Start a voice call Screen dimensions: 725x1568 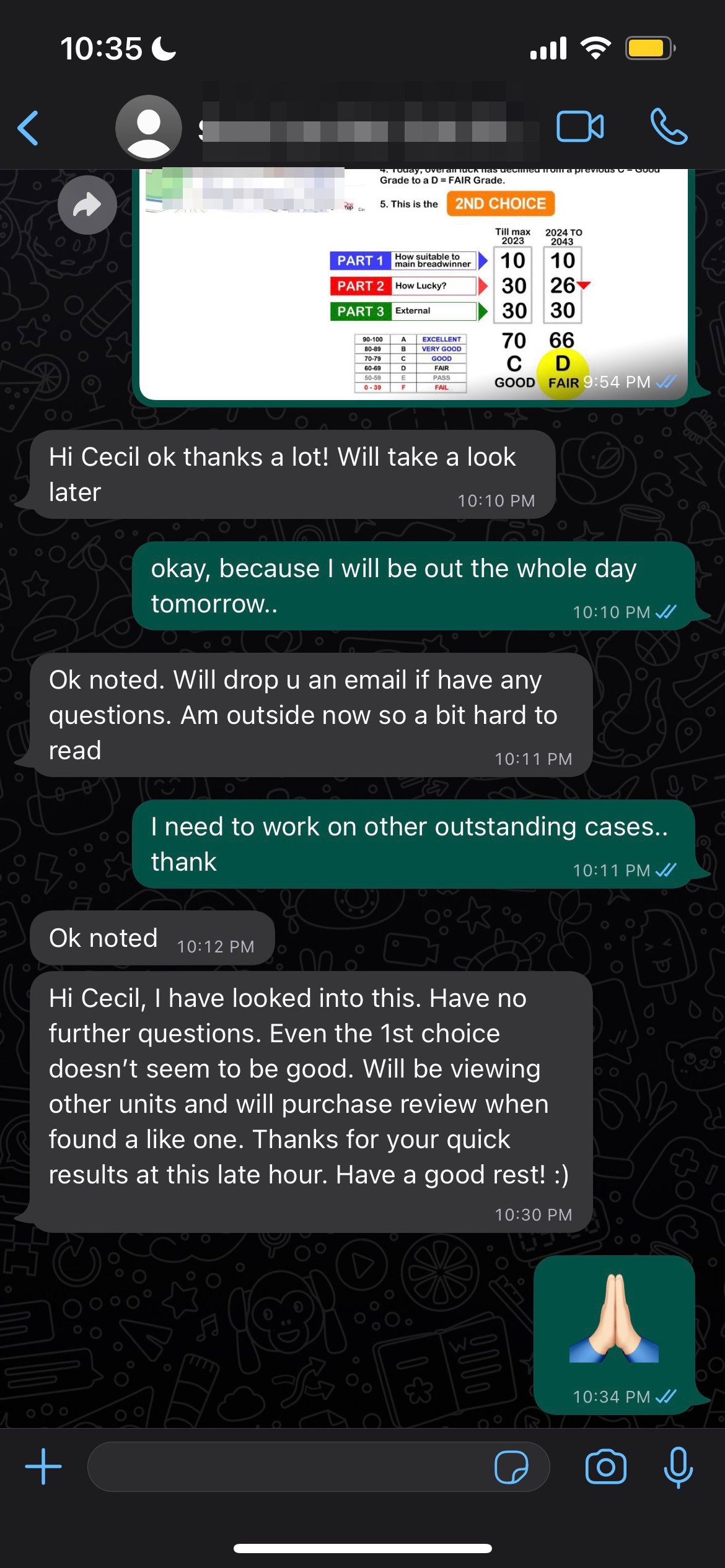point(669,127)
